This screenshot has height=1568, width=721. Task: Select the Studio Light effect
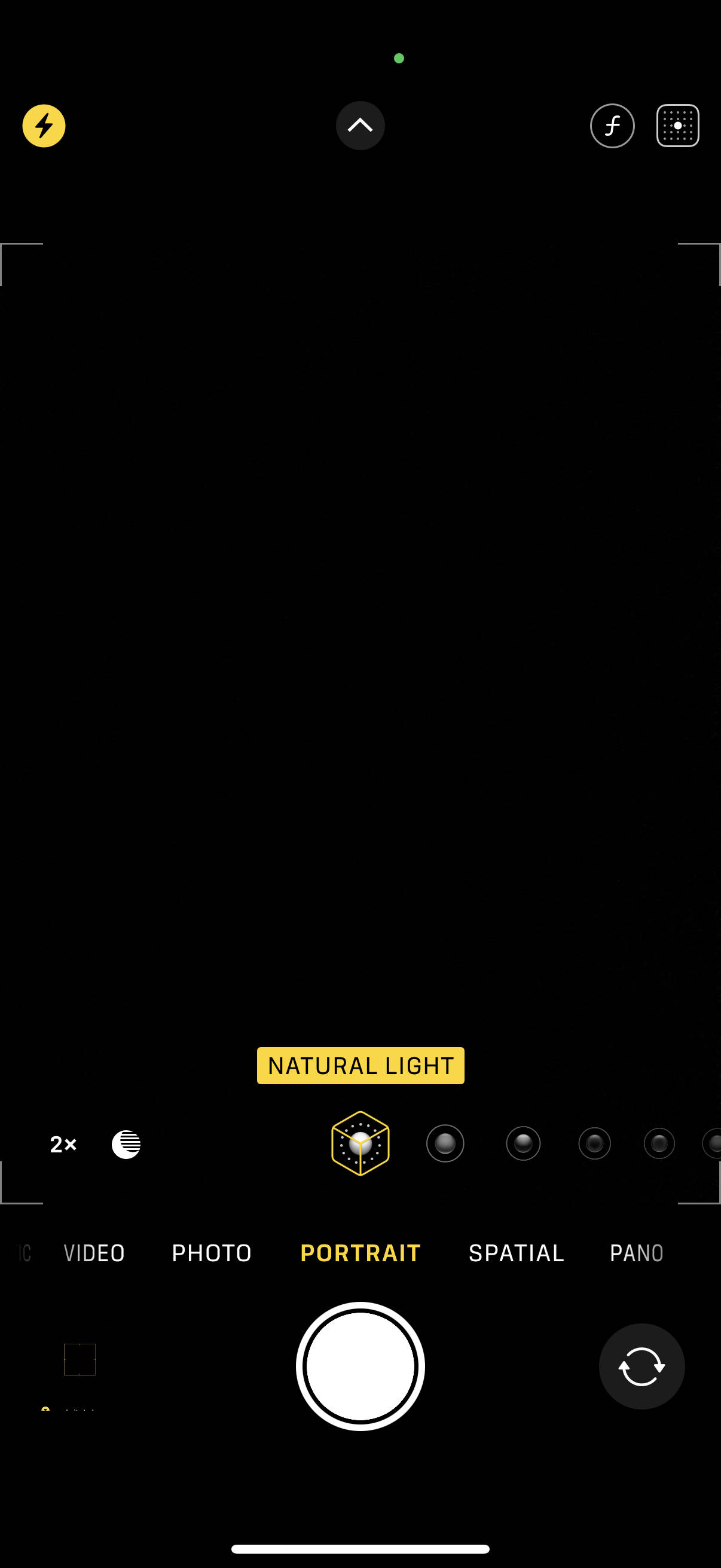(445, 1143)
